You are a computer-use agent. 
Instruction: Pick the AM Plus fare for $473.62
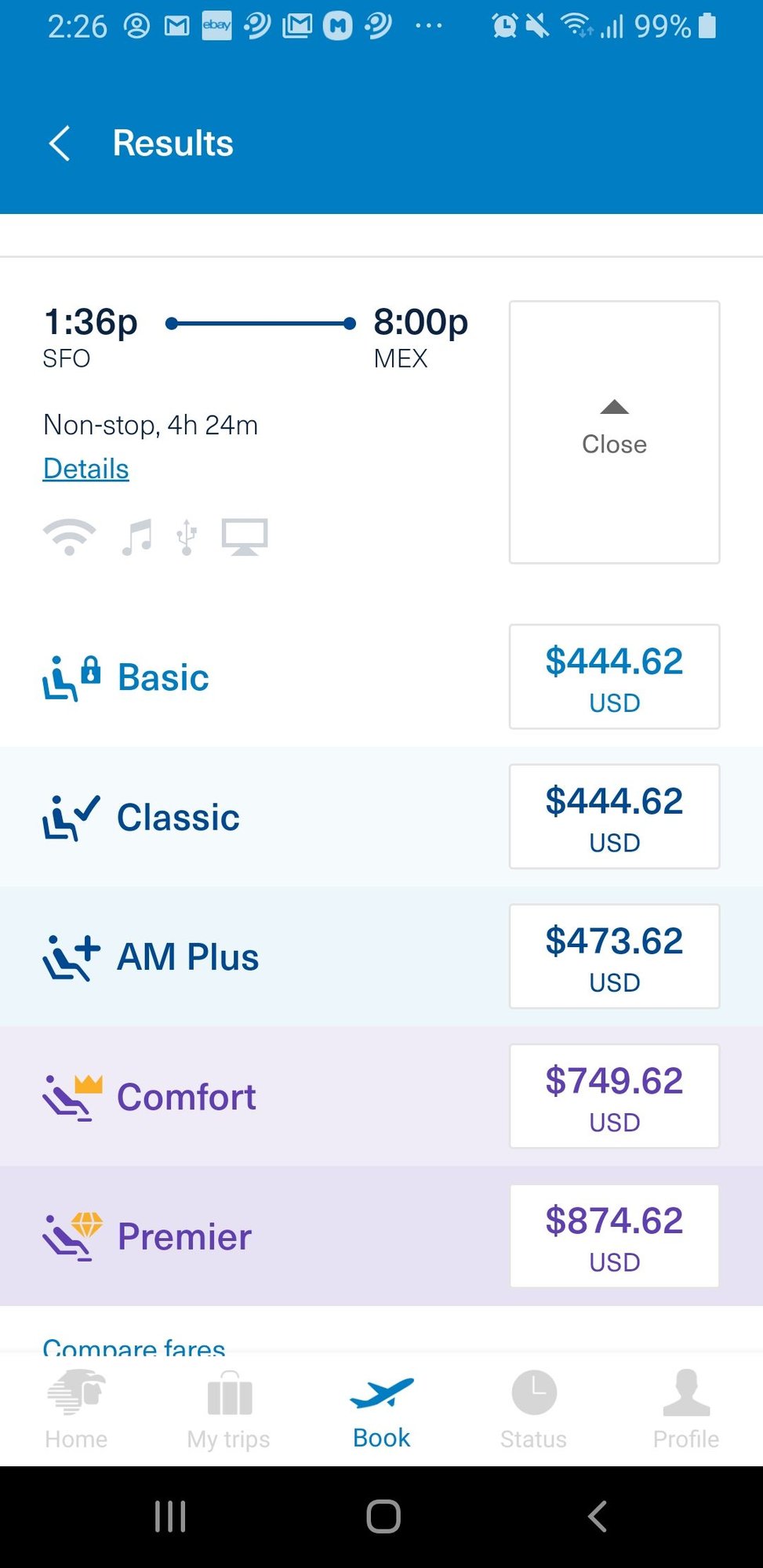point(614,956)
